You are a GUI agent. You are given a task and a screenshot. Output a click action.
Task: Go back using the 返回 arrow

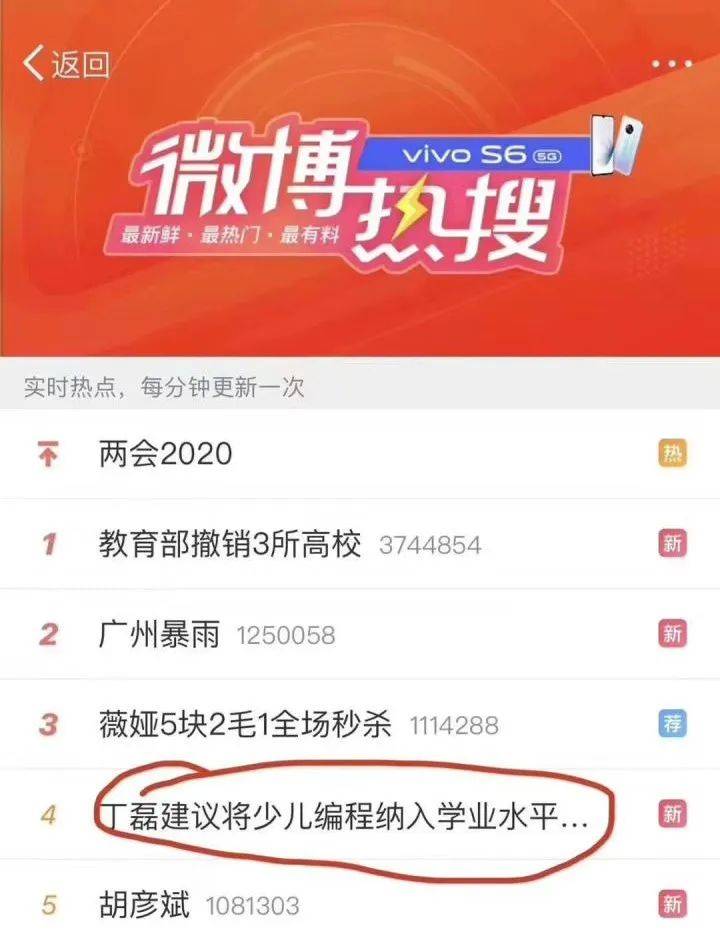tap(65, 65)
